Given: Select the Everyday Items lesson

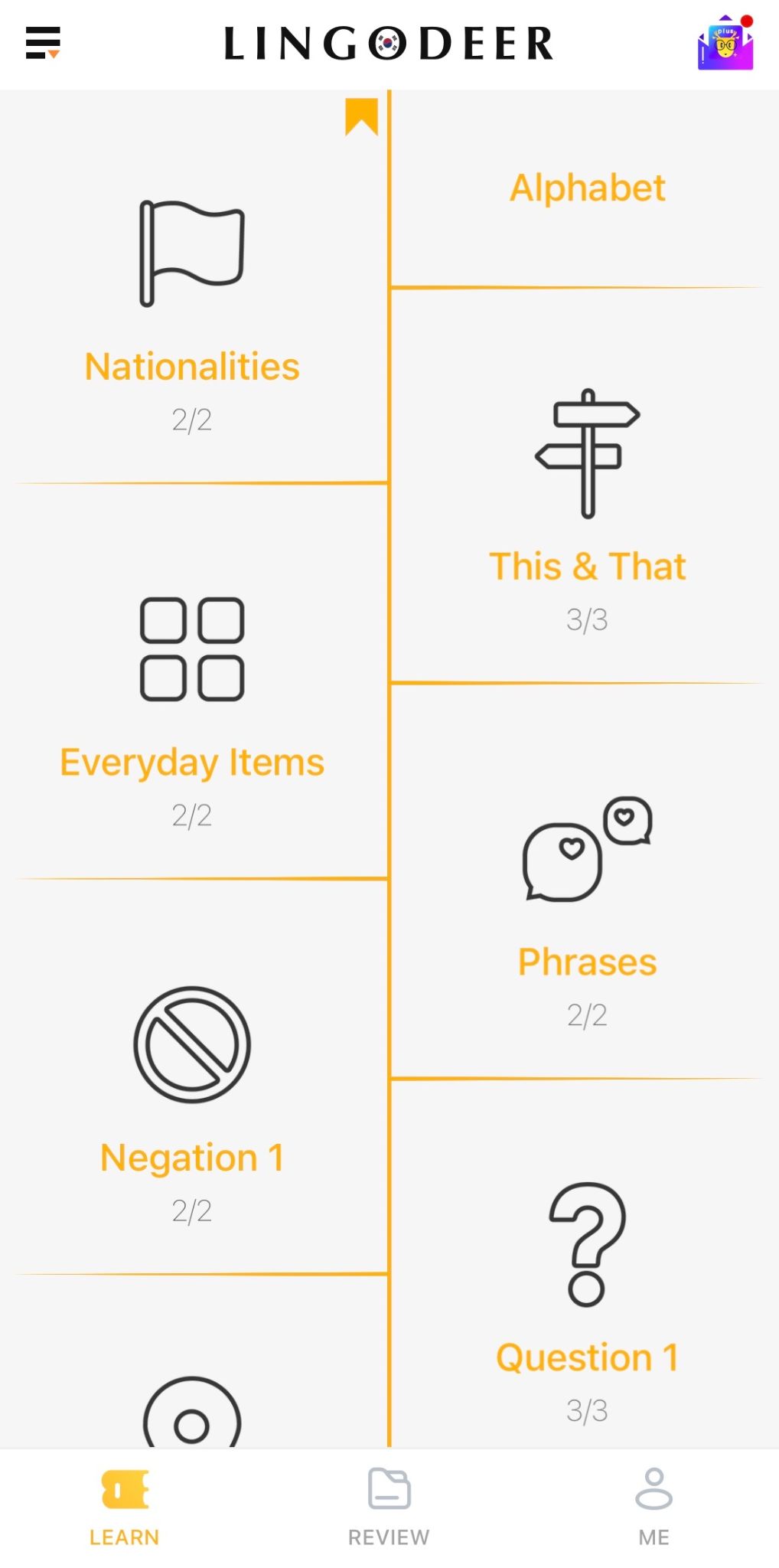Looking at the screenshot, I should (x=192, y=697).
